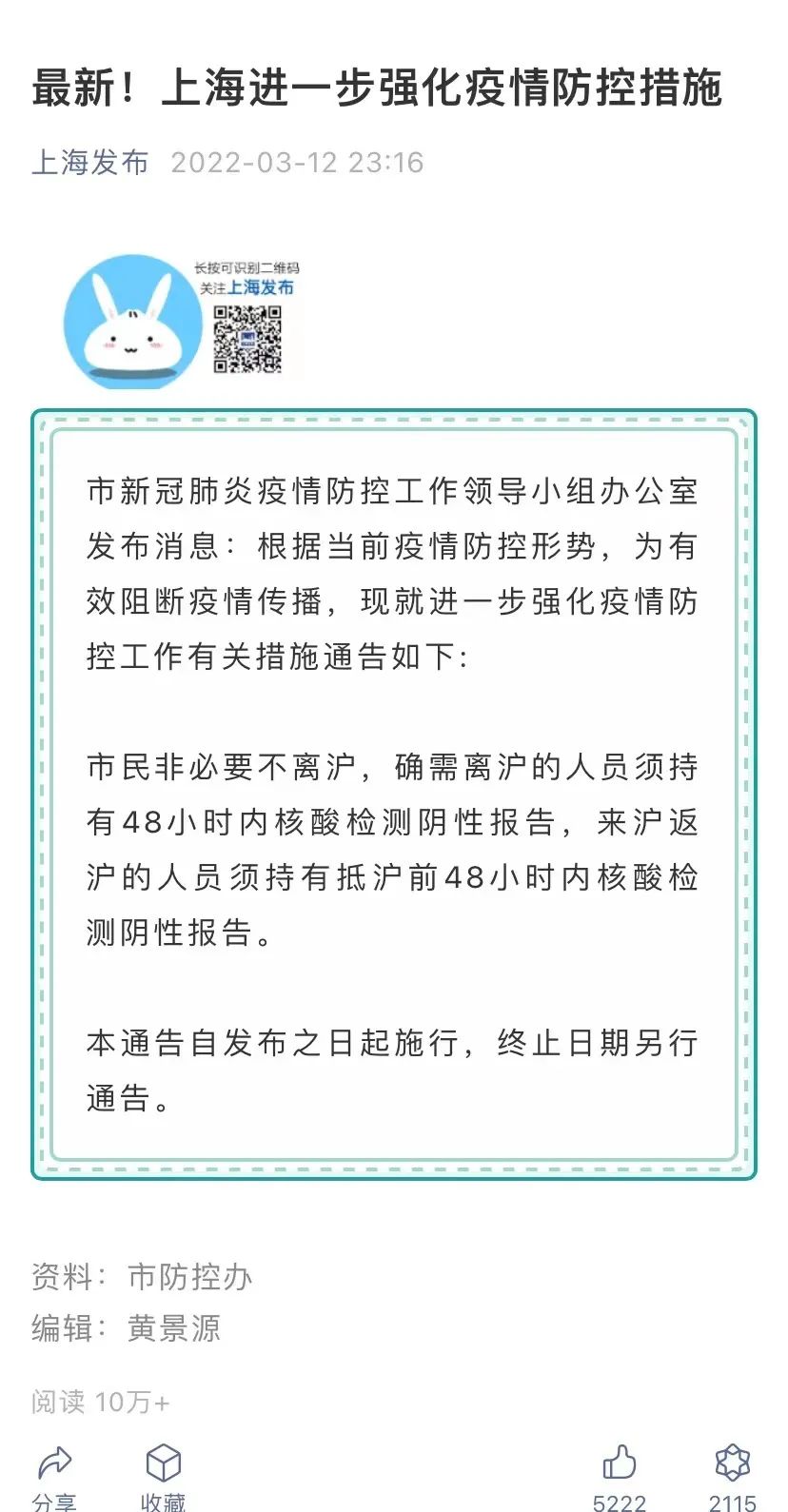Like the article with thumbs up
Image resolution: width=788 pixels, height=1512 pixels.
620,1477
